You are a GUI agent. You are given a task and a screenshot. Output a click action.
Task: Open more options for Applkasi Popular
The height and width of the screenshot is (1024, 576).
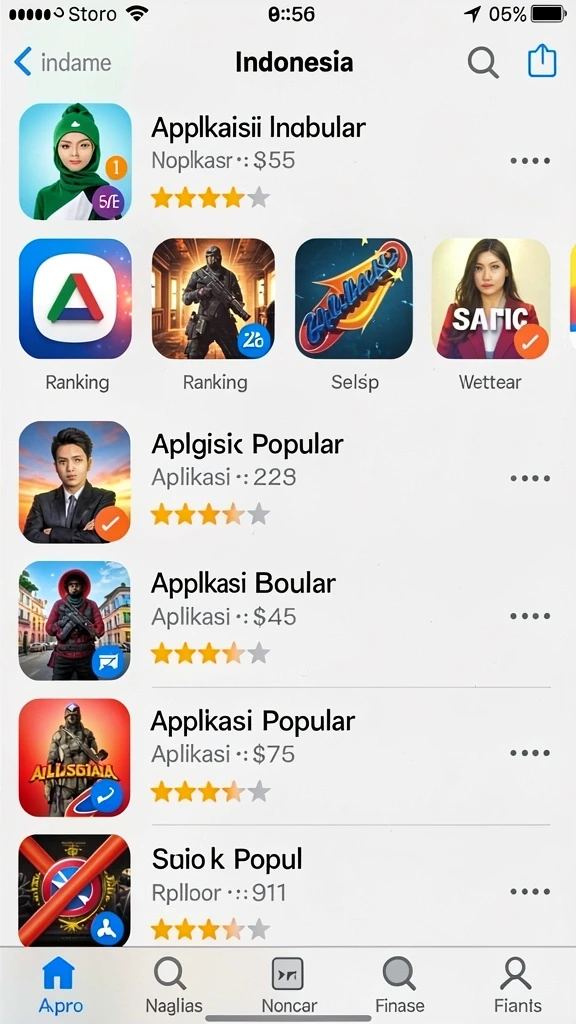(x=530, y=753)
